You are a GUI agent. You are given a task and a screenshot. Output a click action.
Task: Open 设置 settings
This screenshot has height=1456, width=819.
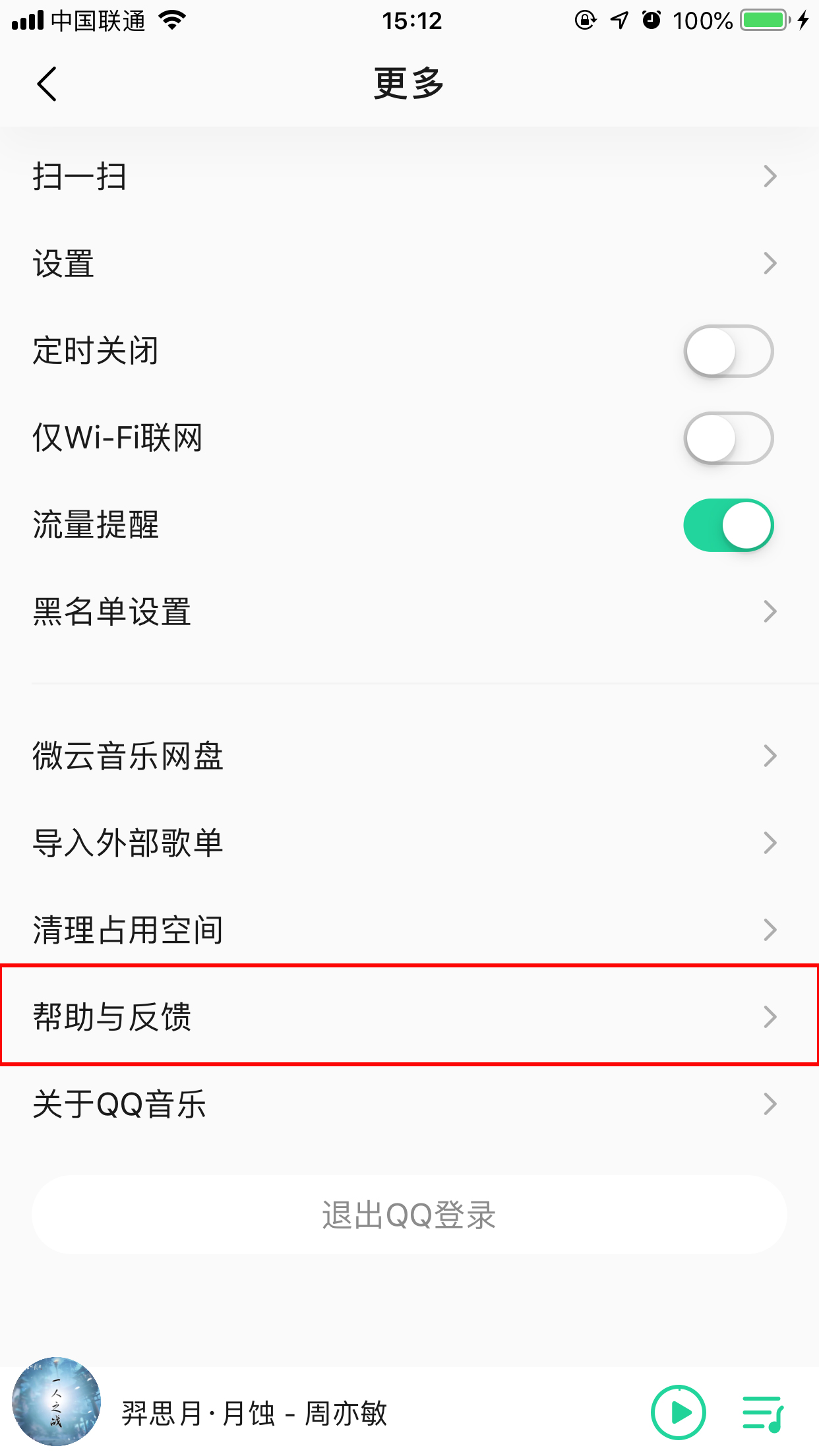[x=409, y=264]
